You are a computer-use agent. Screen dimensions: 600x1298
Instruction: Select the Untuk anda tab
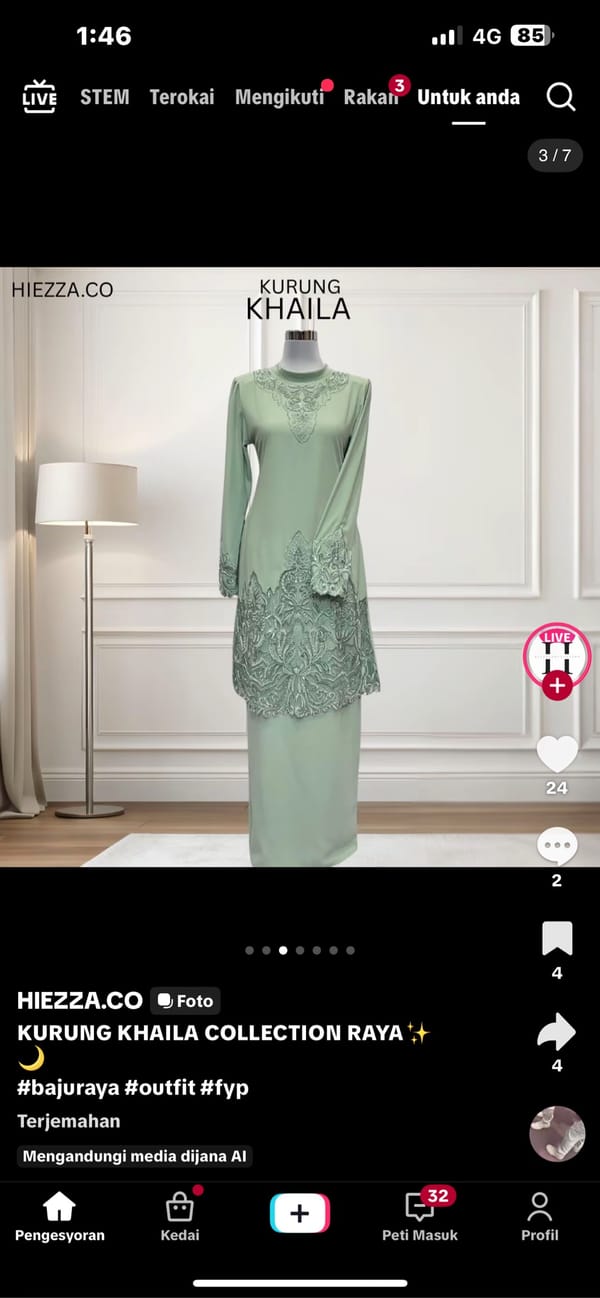tap(468, 97)
